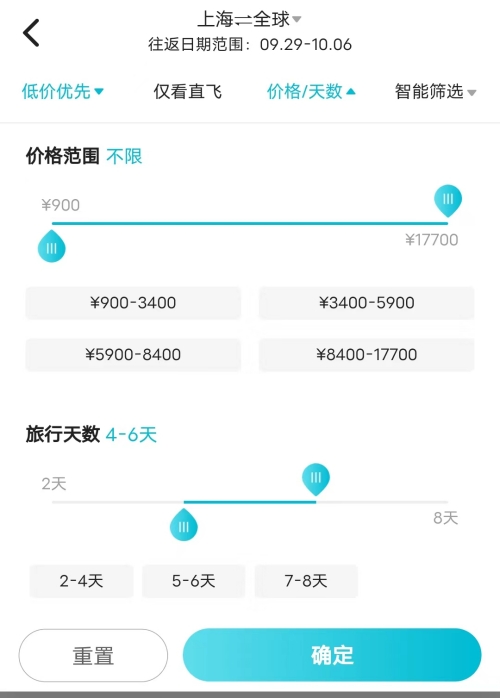Open the 智能筛选 dropdown

tap(435, 91)
